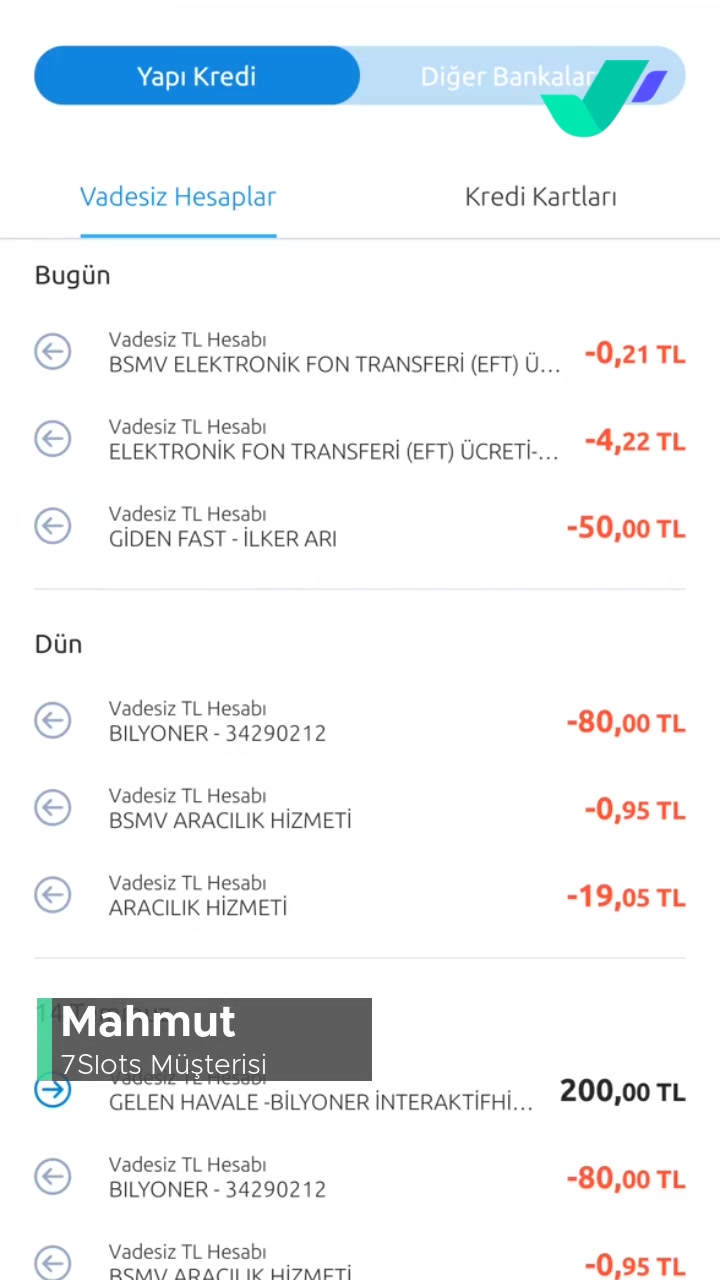Click the icon beside BSMV ARACILIK HİZMETİ
The height and width of the screenshot is (1280, 720).
point(52,807)
